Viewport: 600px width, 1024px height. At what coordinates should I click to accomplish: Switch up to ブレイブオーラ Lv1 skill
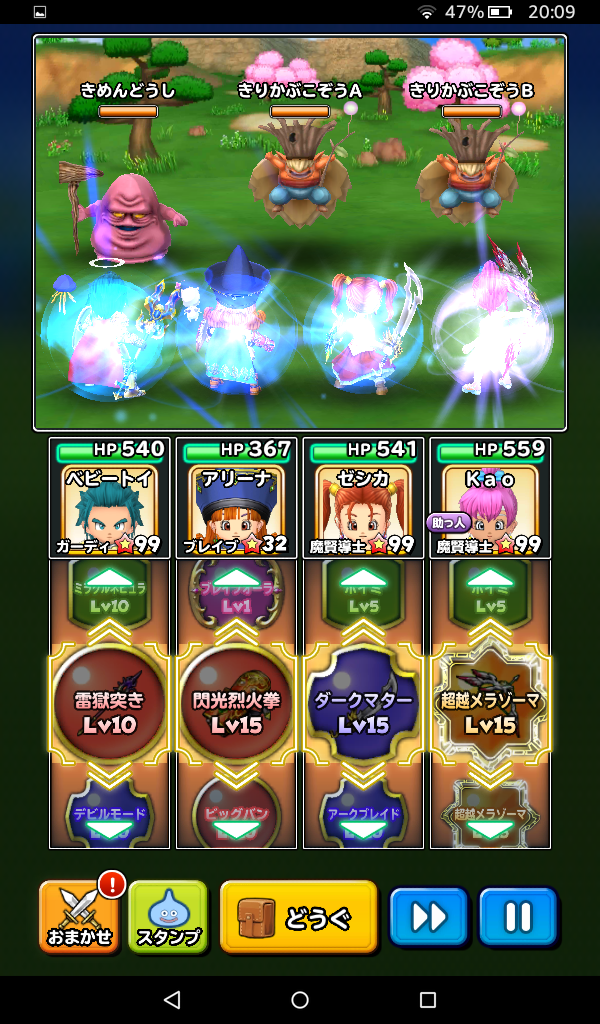[236, 592]
